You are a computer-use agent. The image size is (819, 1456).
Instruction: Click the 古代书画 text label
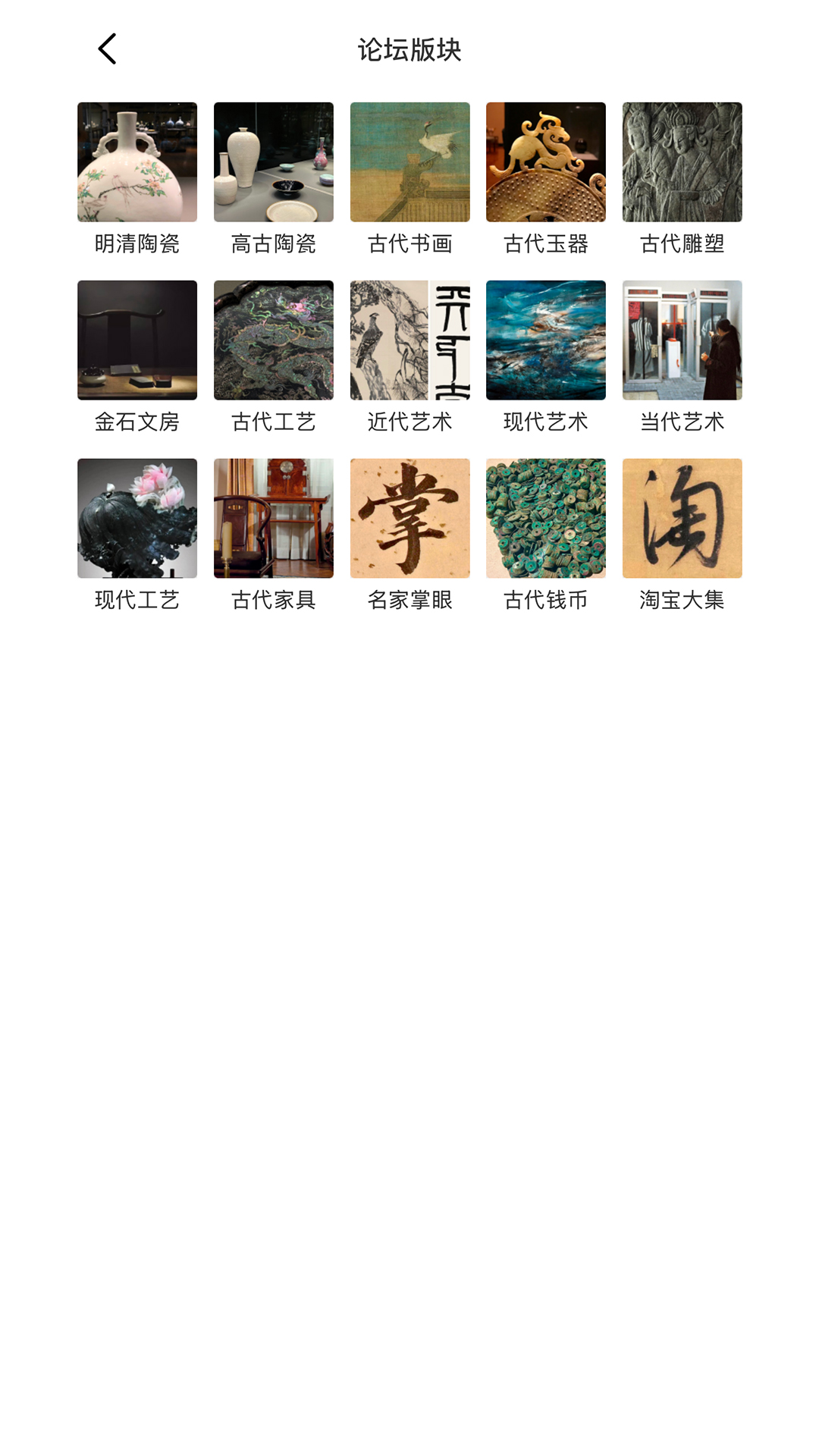click(409, 244)
